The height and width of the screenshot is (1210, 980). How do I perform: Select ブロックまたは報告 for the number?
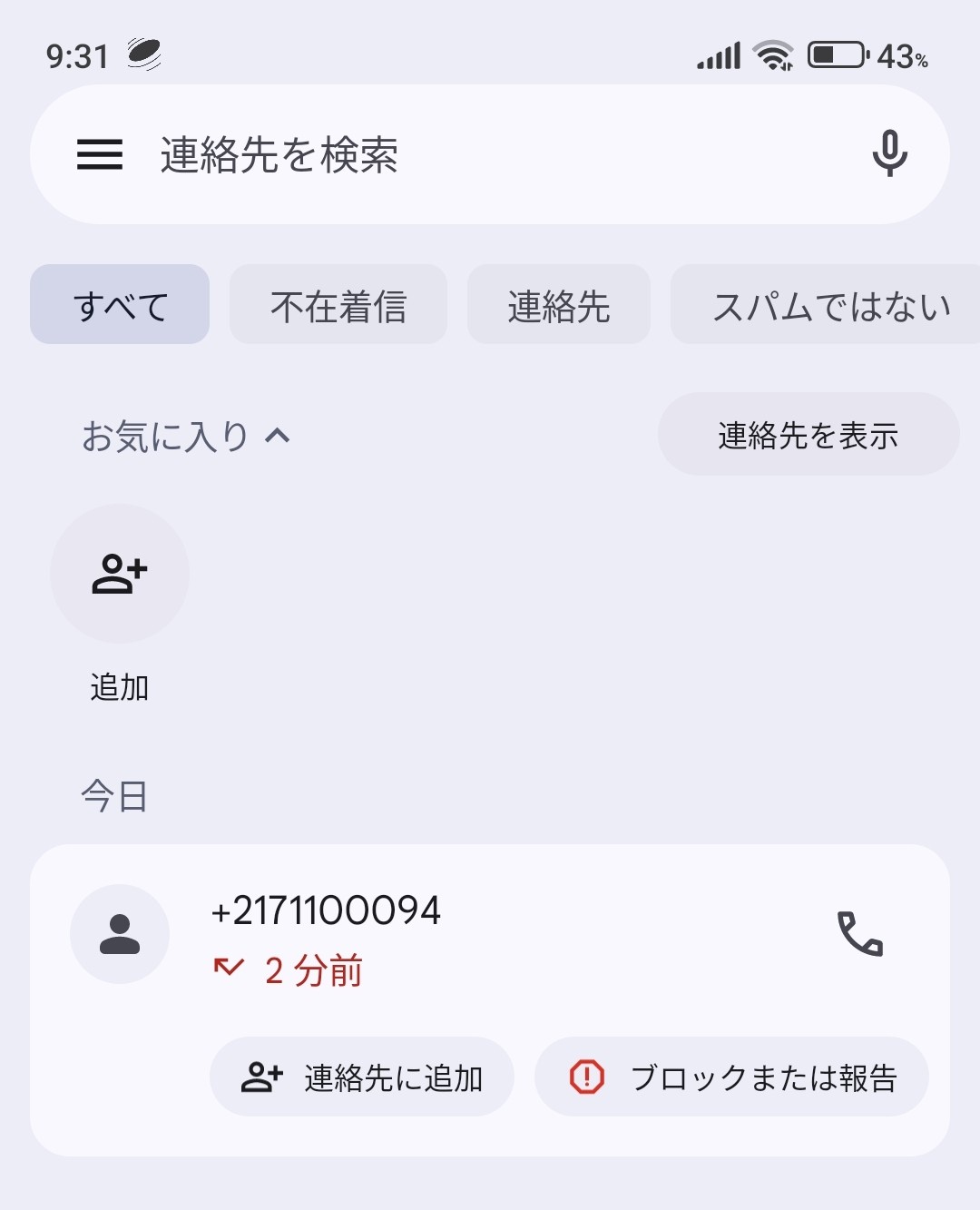[731, 1077]
